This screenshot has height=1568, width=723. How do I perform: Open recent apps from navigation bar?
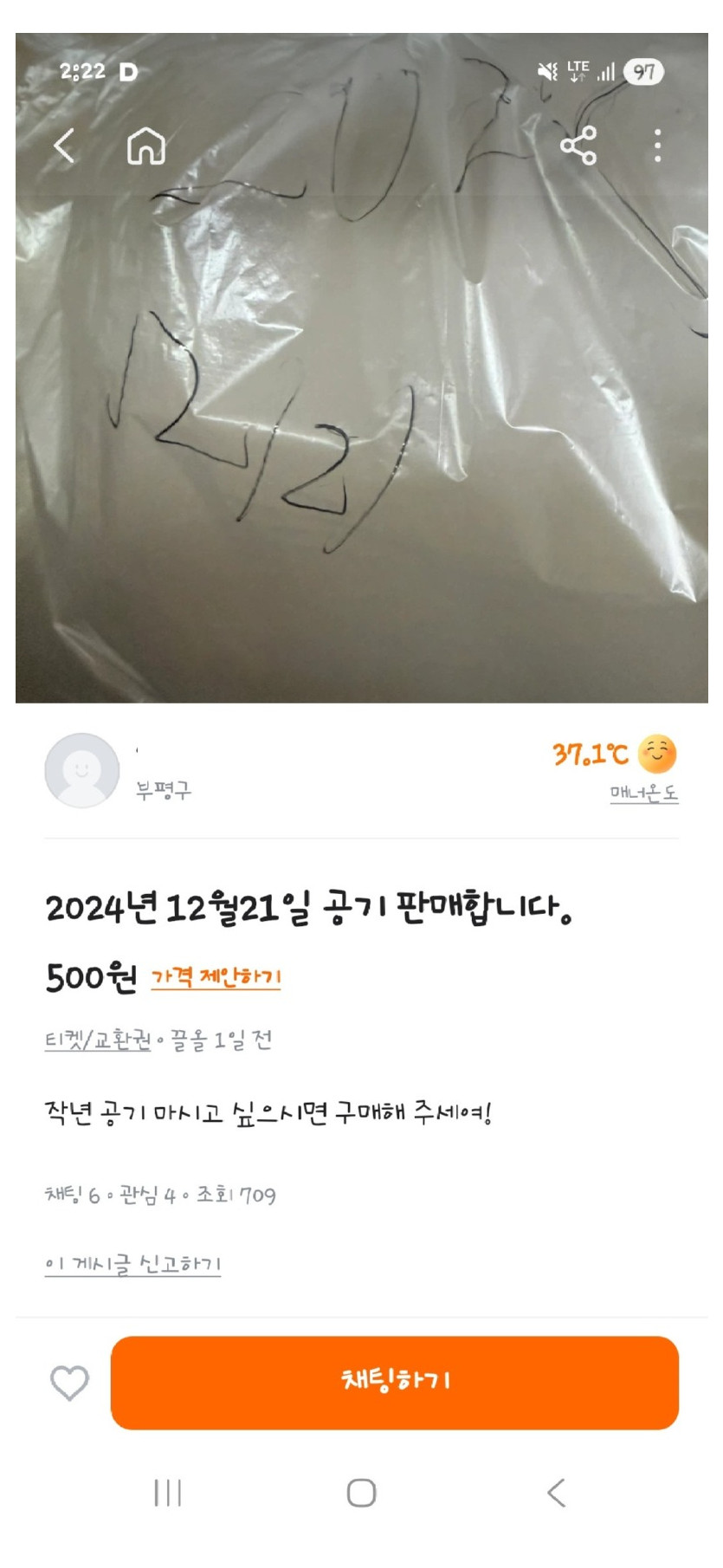pyautogui.click(x=167, y=1493)
